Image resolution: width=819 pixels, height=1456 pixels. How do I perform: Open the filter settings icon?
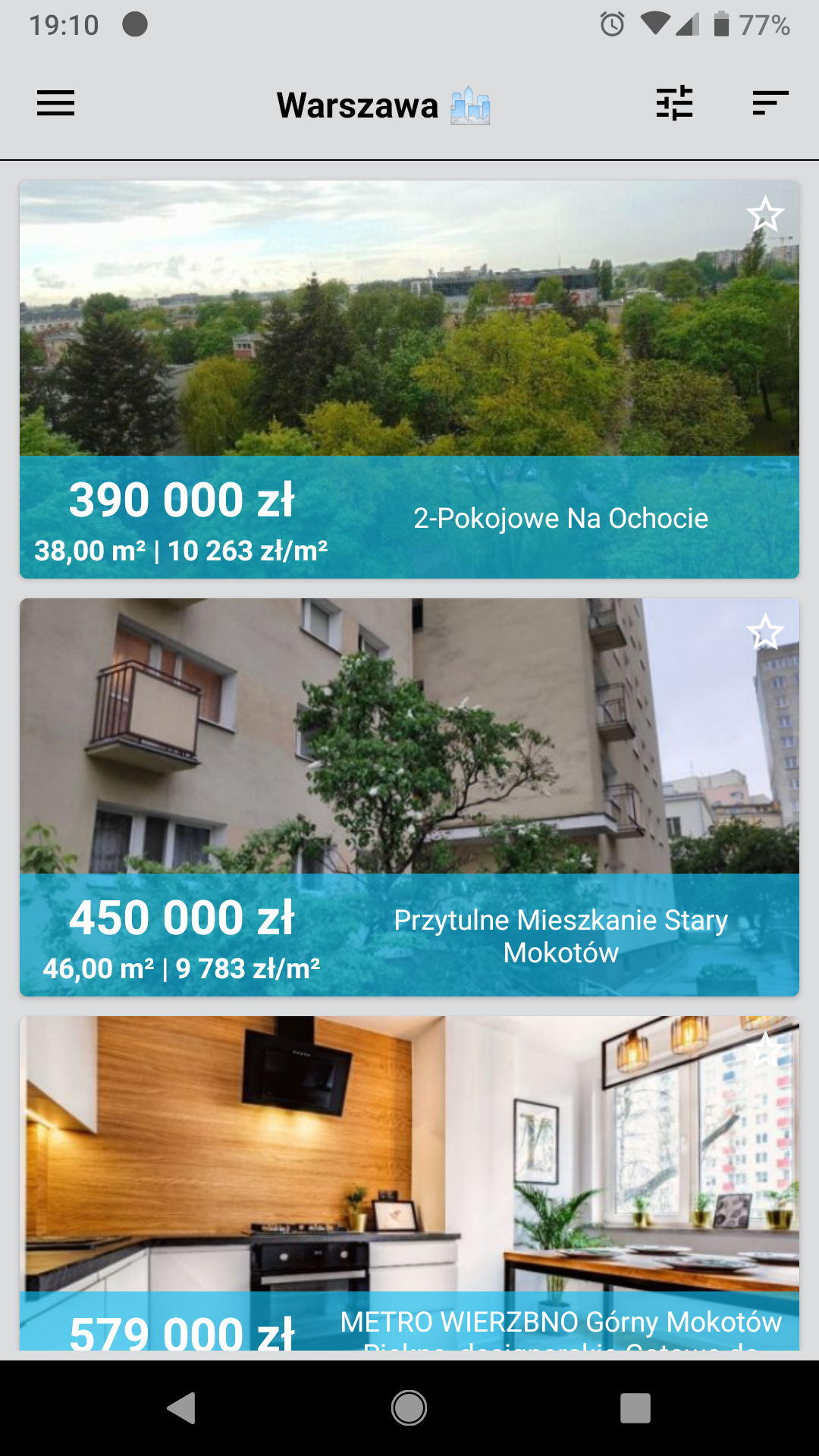674,103
